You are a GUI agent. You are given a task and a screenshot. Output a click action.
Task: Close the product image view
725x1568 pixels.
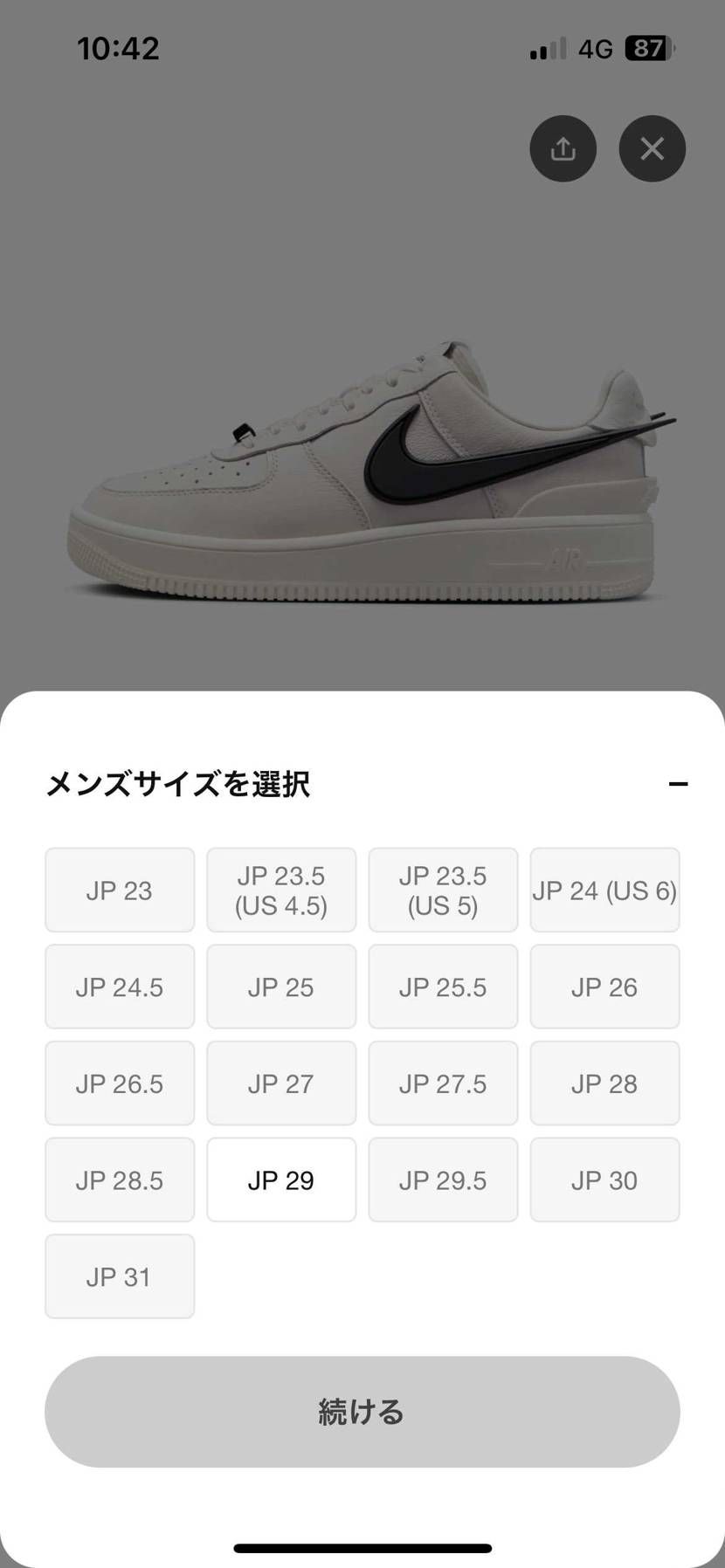(x=652, y=148)
